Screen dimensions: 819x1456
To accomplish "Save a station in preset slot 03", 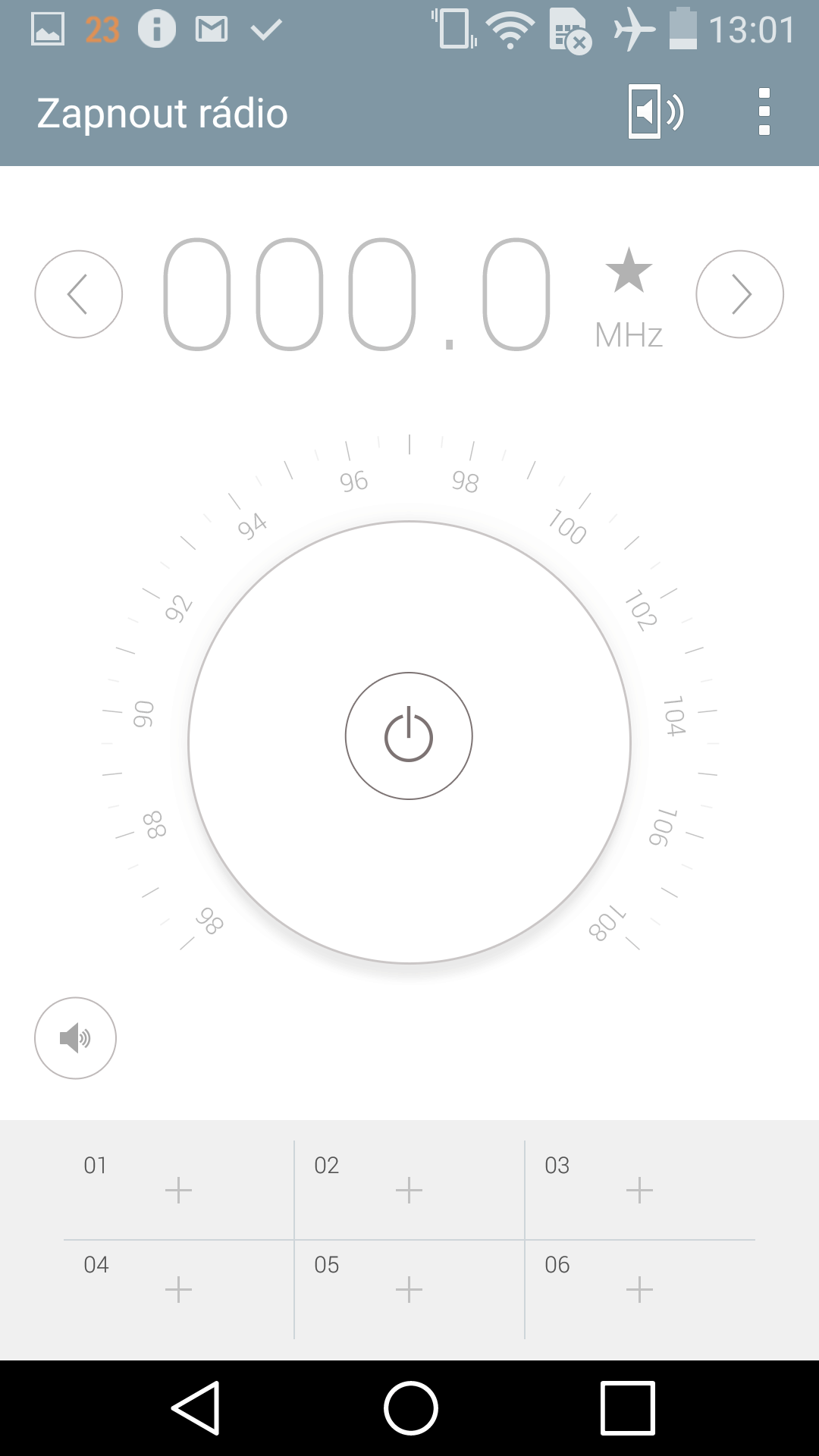I will click(x=639, y=1190).
